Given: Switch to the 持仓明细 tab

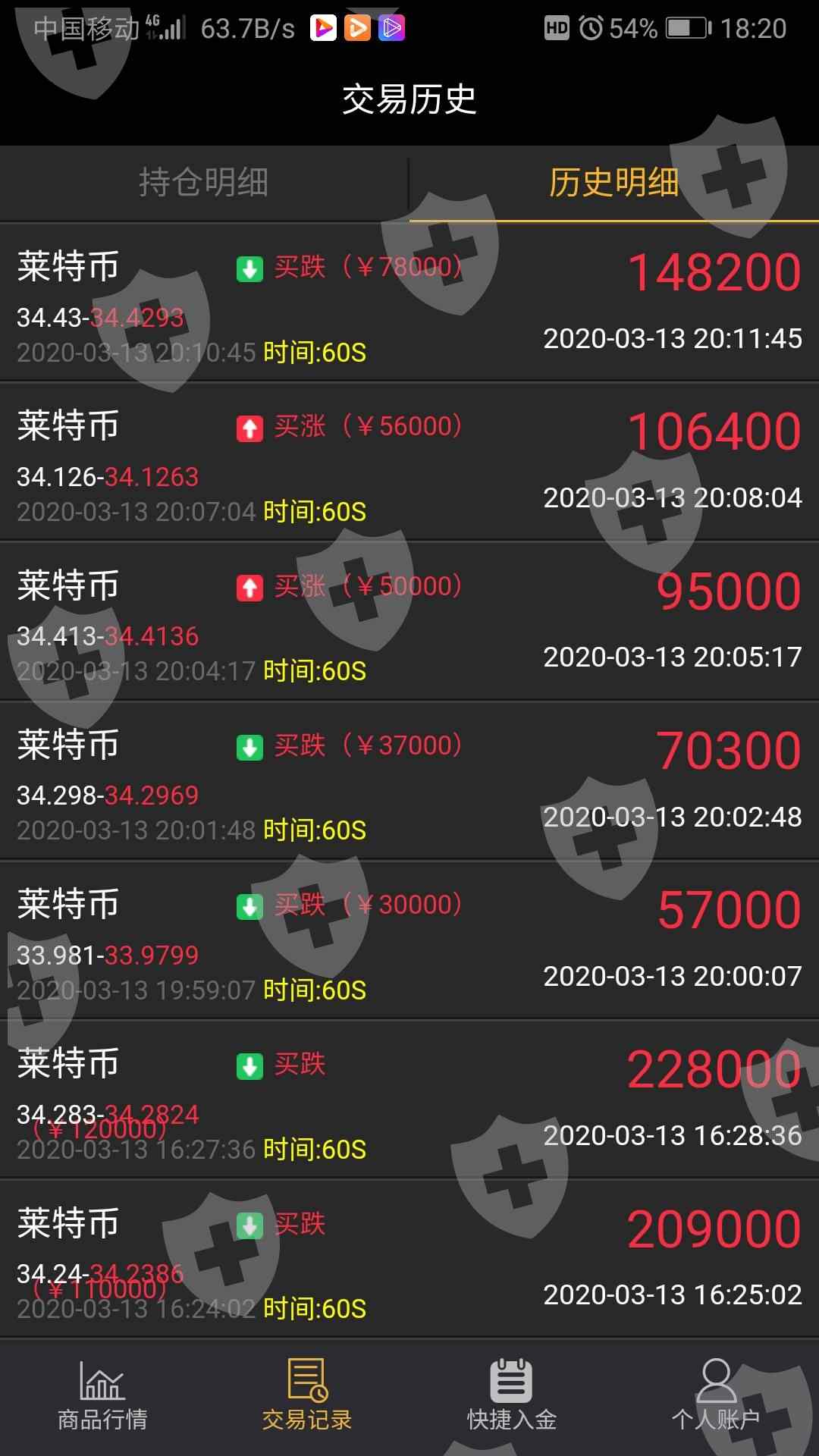Looking at the screenshot, I should (203, 183).
